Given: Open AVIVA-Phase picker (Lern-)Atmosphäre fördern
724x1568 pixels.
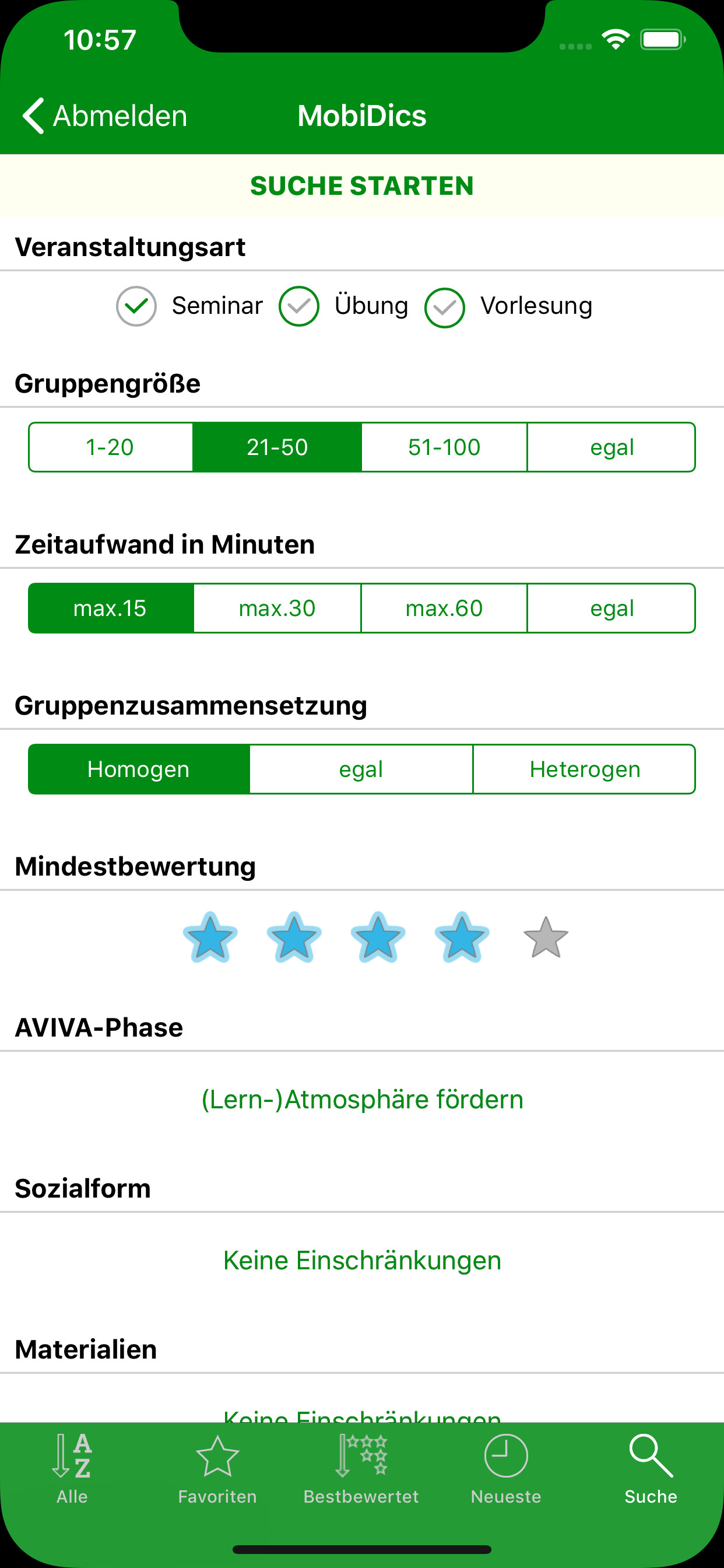Looking at the screenshot, I should click(362, 1100).
